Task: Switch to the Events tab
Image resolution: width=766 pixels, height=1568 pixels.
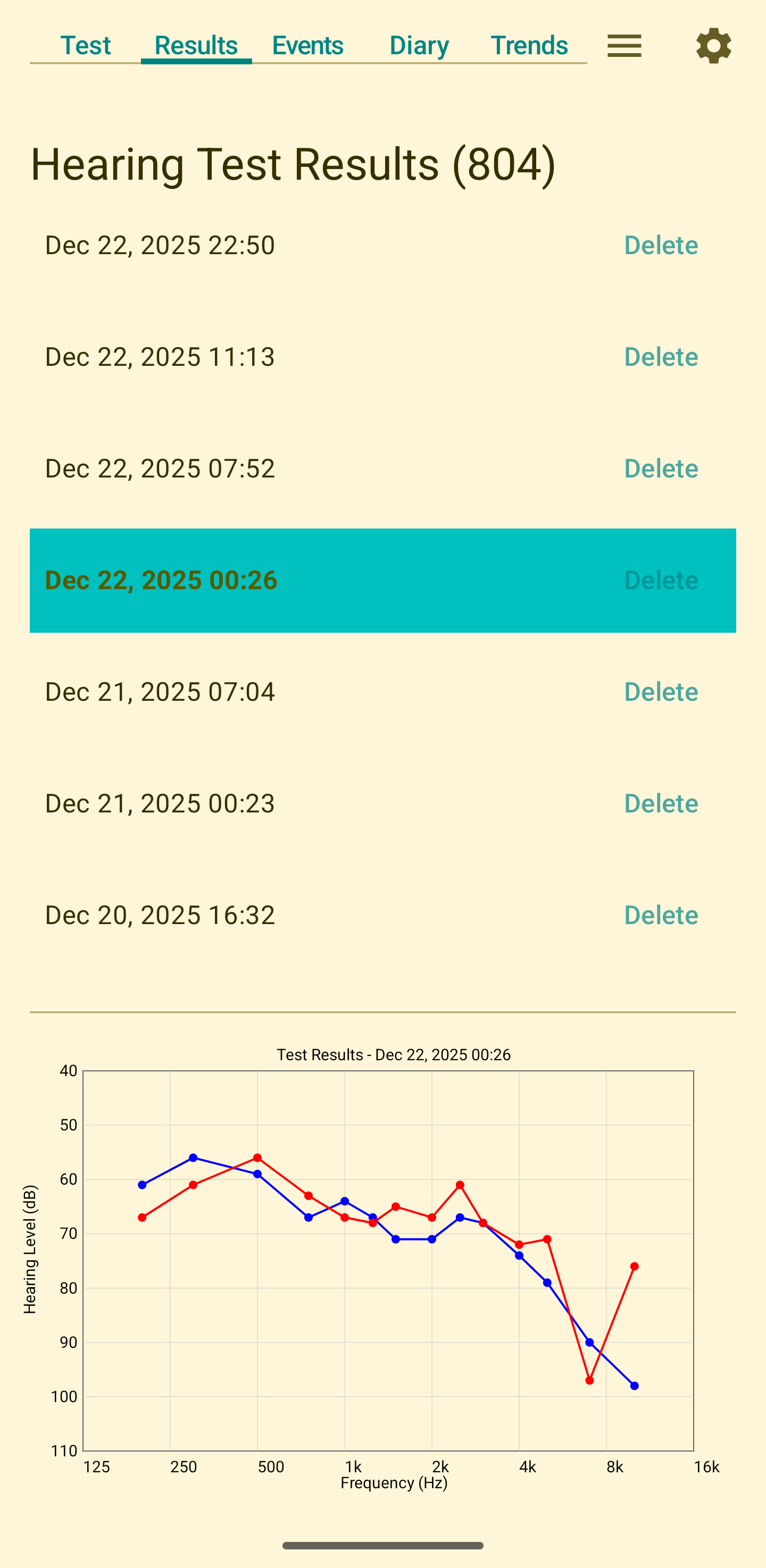Action: [x=307, y=45]
